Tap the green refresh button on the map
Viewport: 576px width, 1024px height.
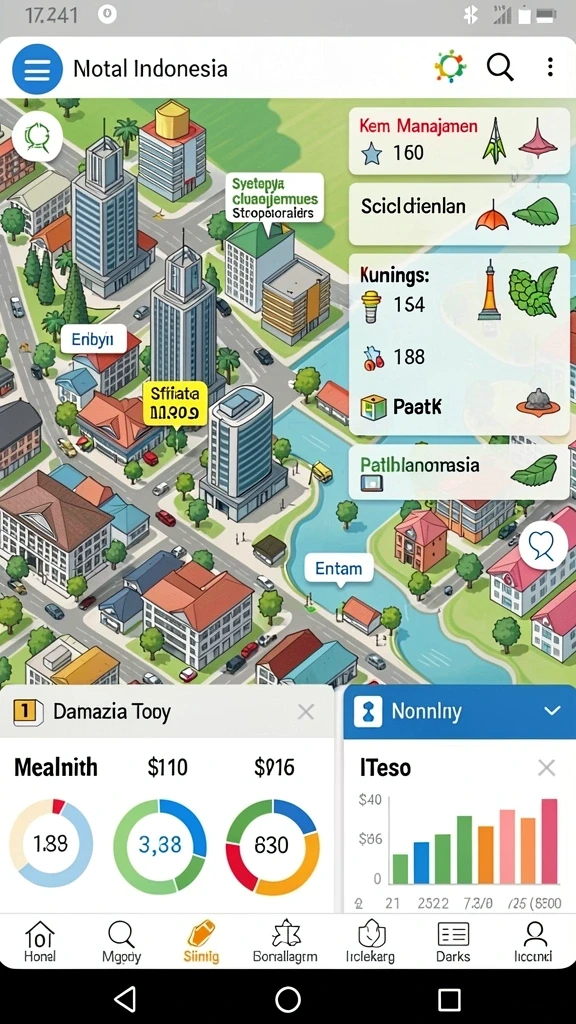[37, 136]
